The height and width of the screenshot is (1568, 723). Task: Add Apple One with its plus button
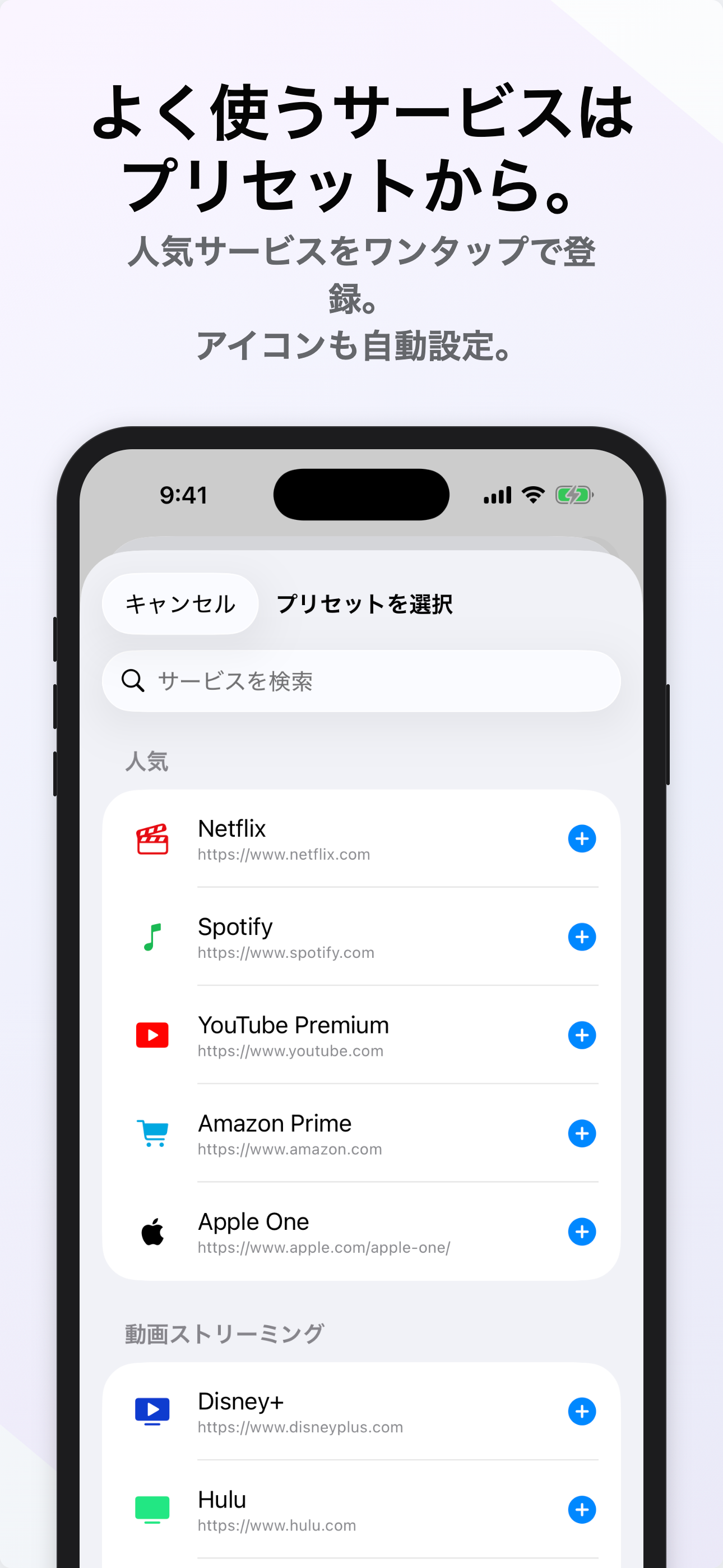[582, 1232]
